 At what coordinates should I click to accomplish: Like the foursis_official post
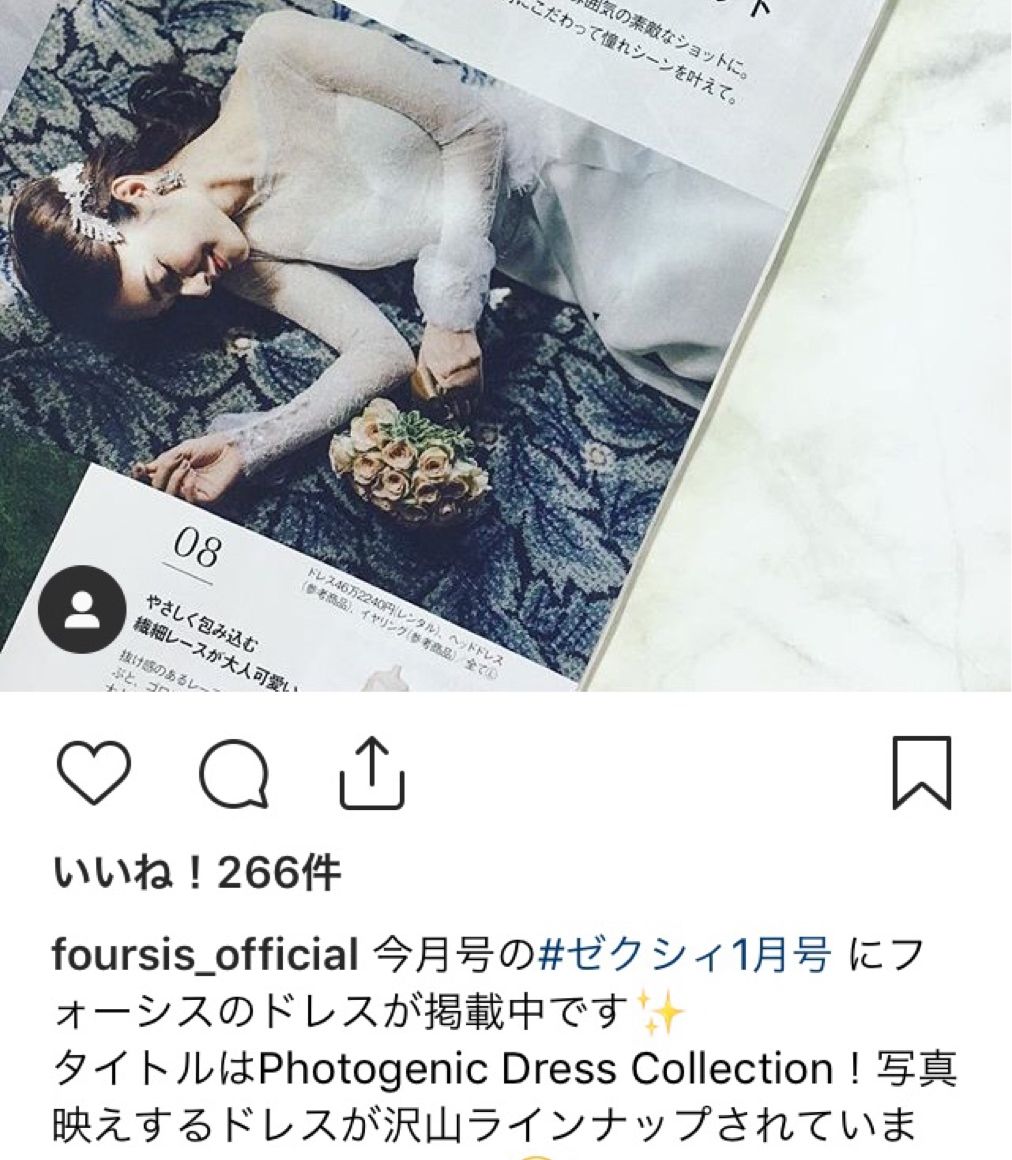[93, 773]
